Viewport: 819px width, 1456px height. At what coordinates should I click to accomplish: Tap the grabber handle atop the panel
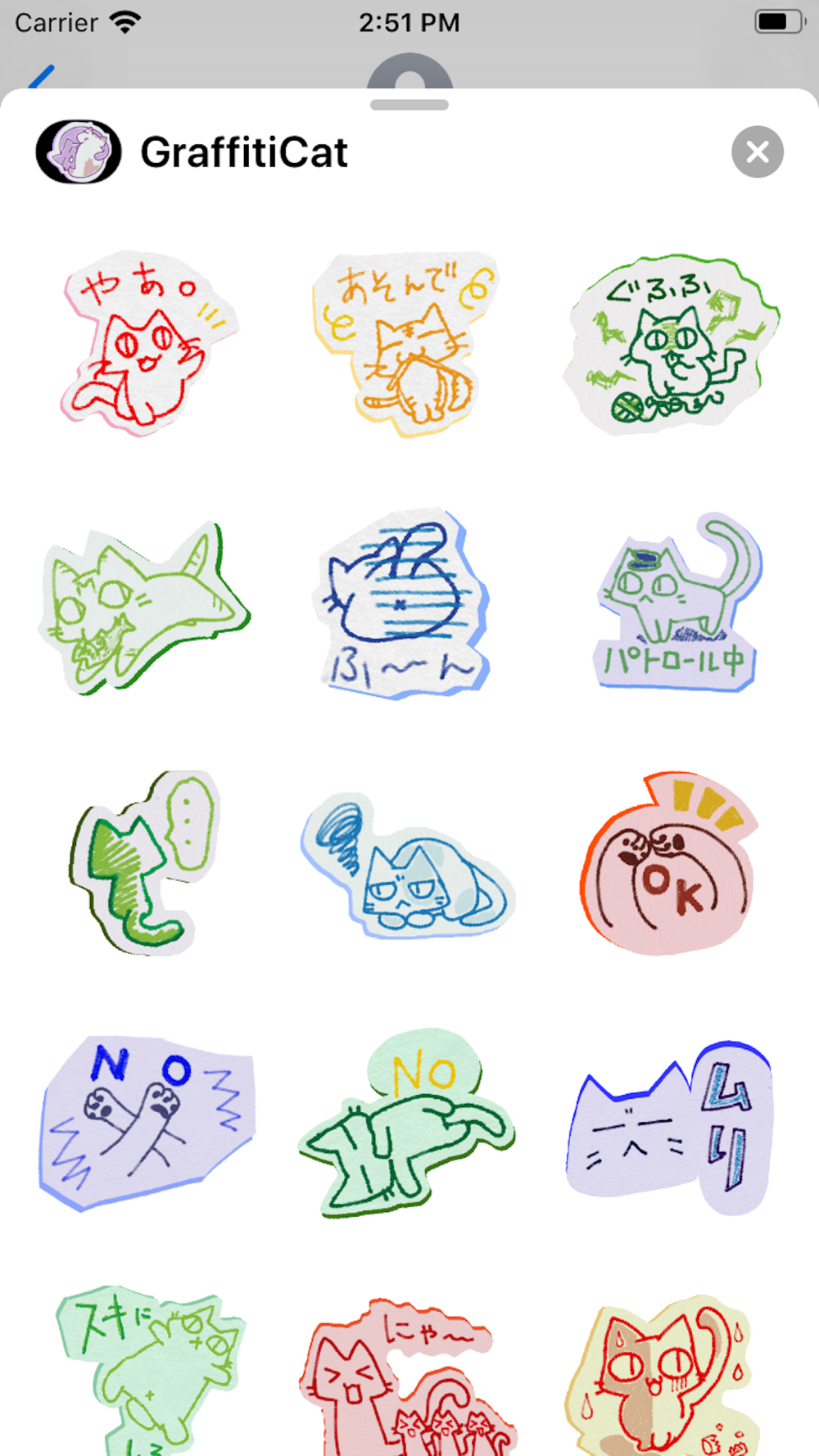(409, 105)
